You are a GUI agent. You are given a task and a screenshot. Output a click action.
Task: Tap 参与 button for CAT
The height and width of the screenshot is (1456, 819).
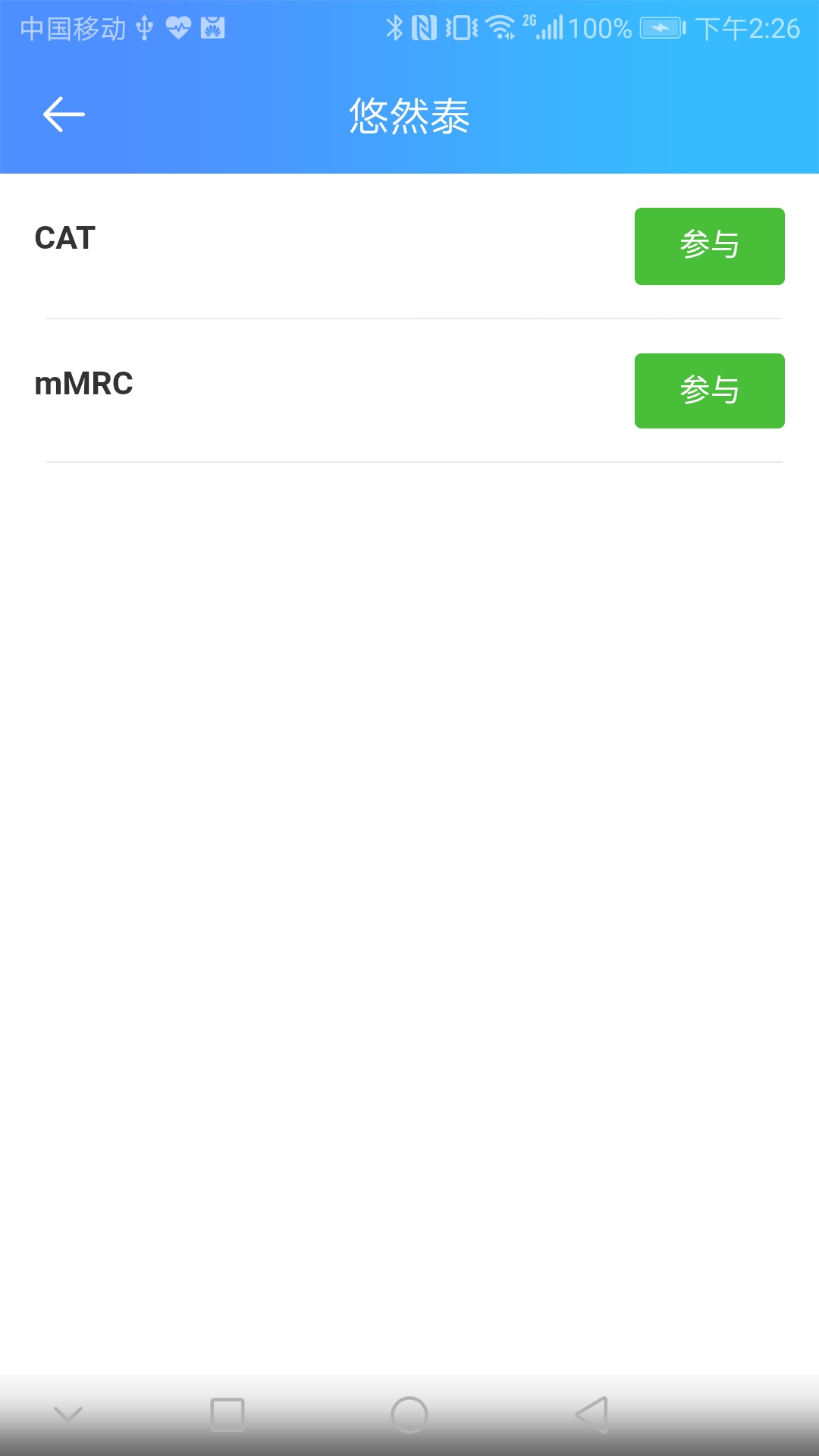[x=709, y=246]
